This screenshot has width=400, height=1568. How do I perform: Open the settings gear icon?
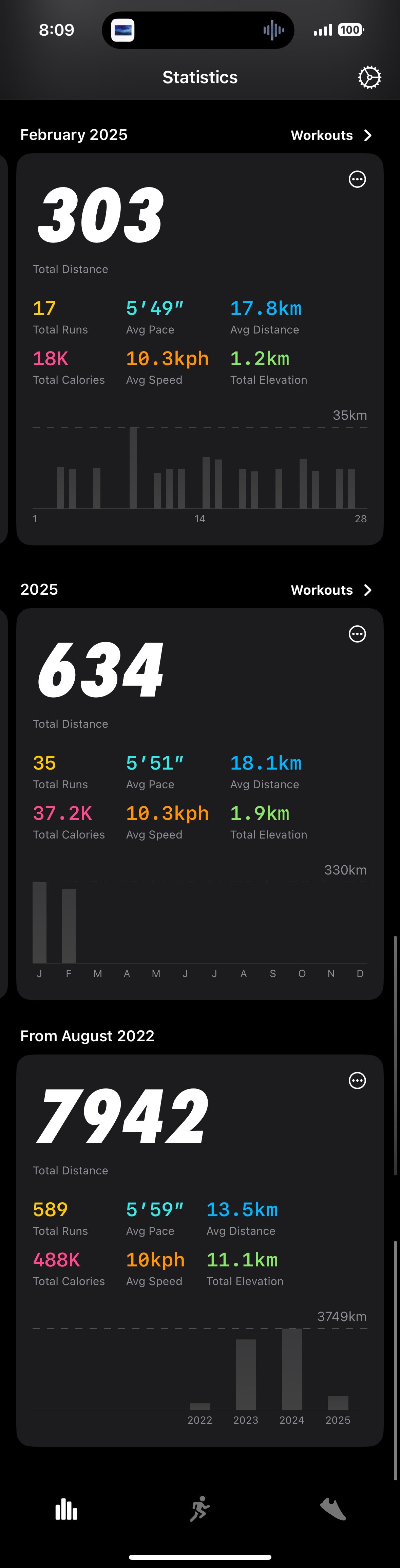pos(369,77)
